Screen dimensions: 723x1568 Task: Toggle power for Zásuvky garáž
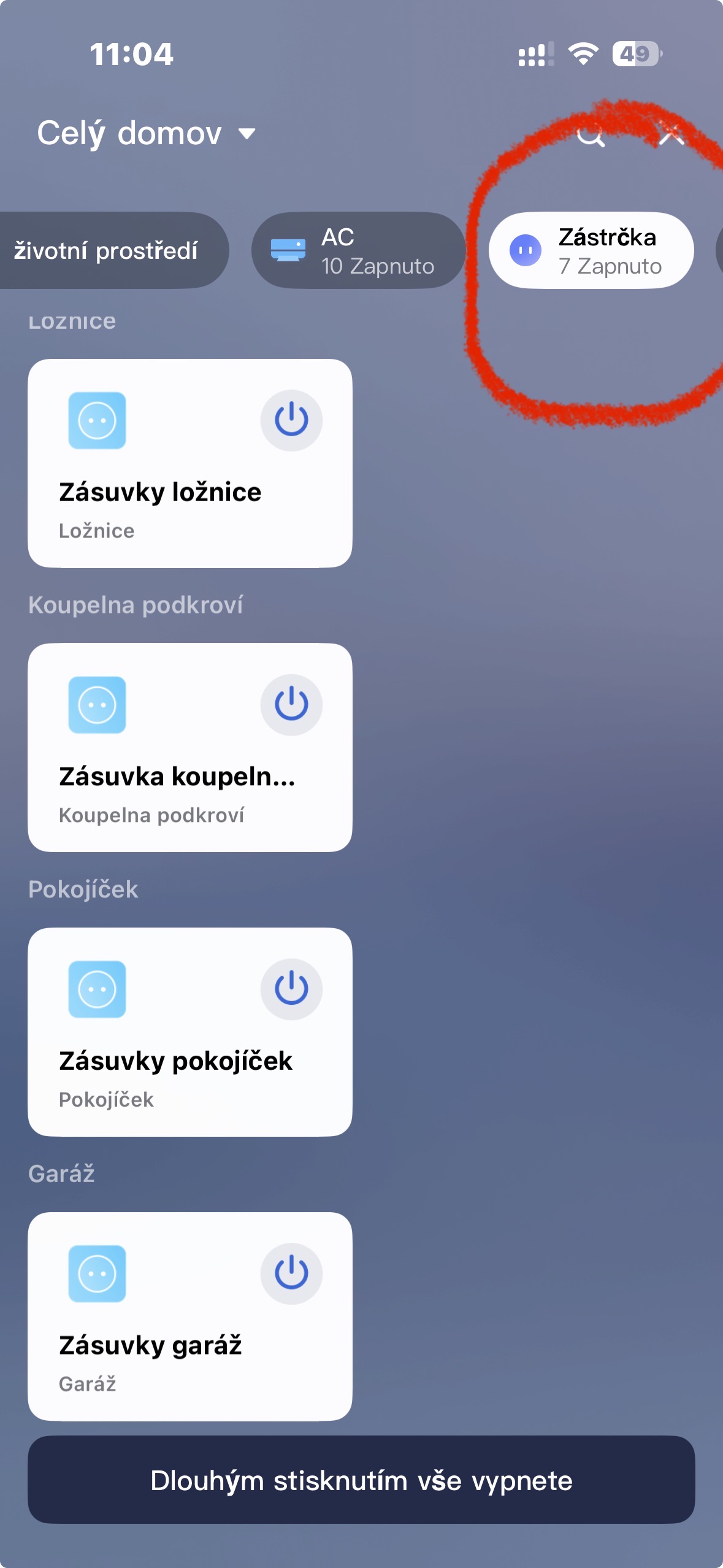tap(291, 1274)
